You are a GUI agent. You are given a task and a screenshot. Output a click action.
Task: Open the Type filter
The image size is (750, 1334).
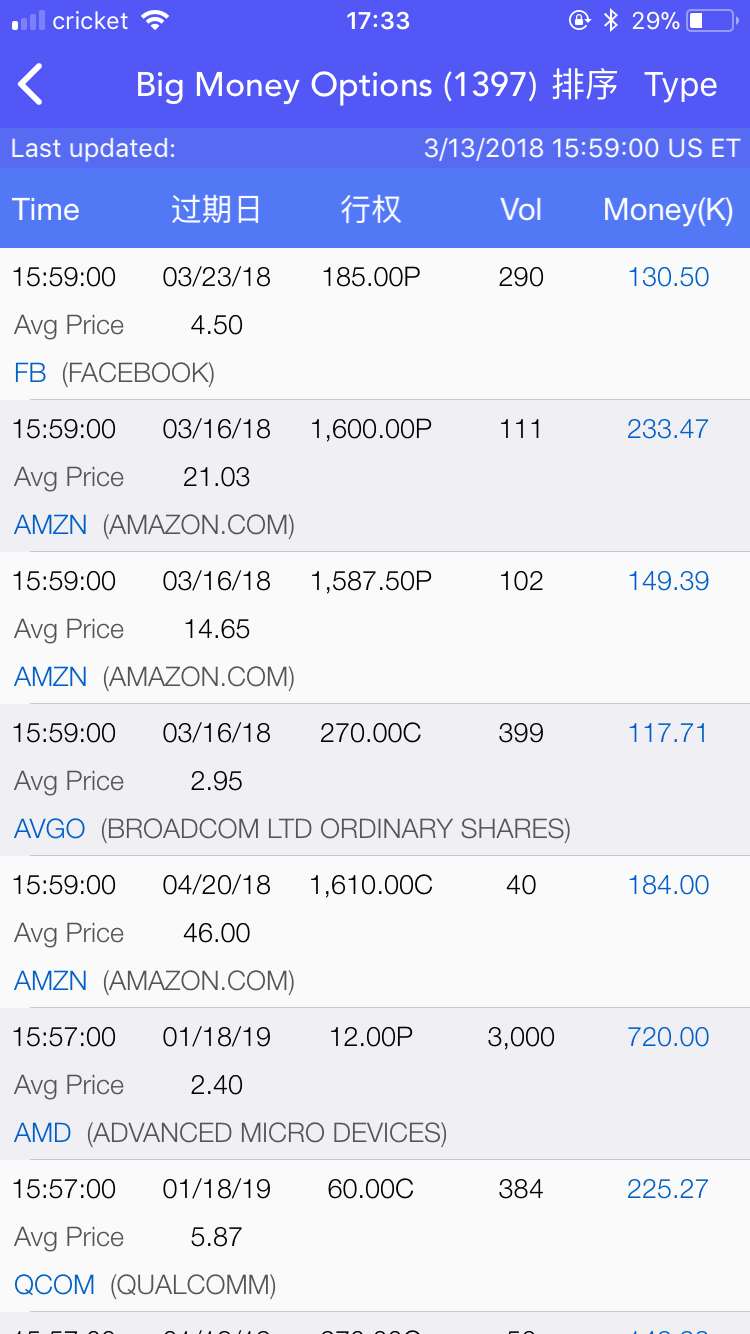680,85
